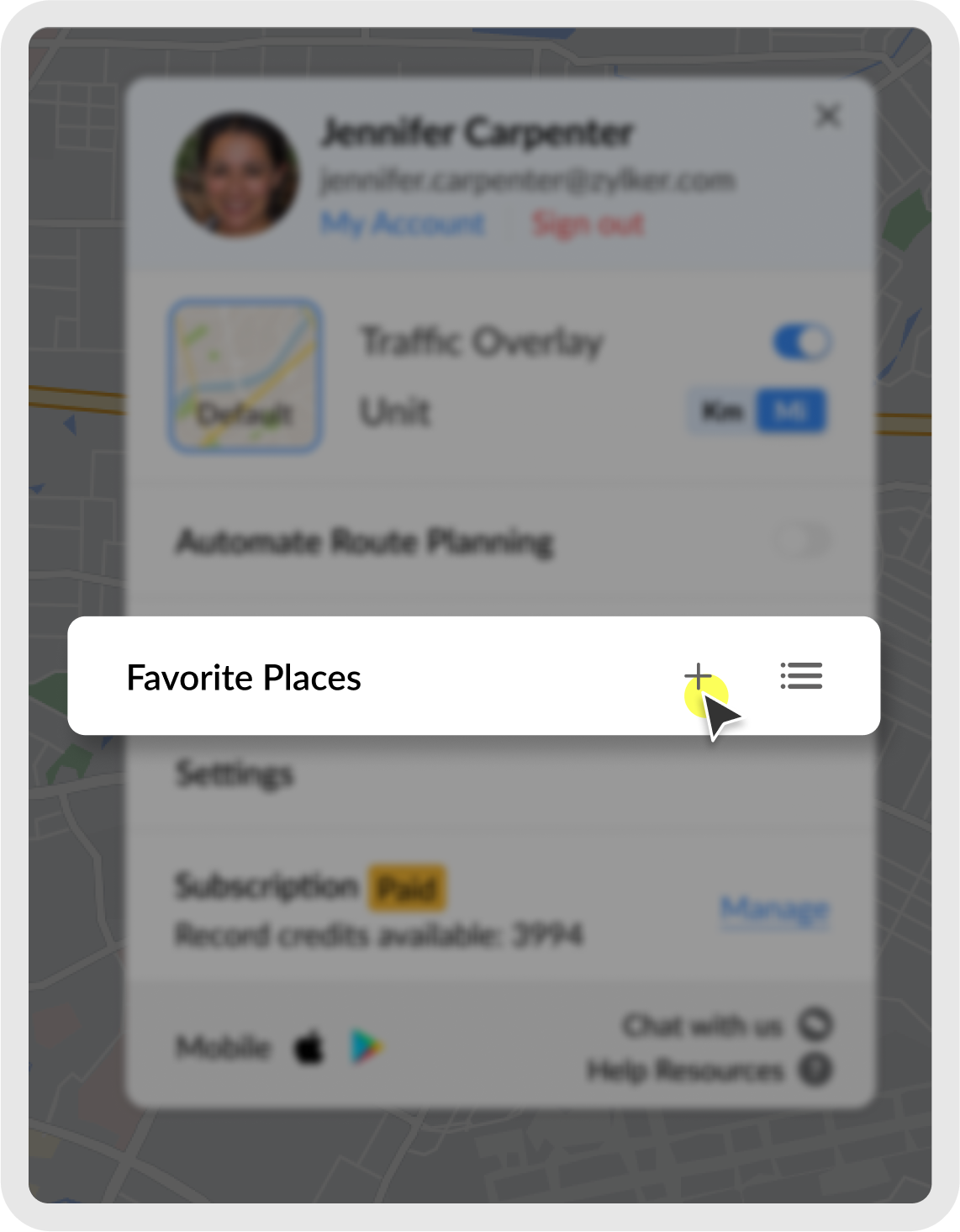Toggle the Traffic Overlay switch
This screenshot has width=960, height=1232.
click(x=803, y=342)
